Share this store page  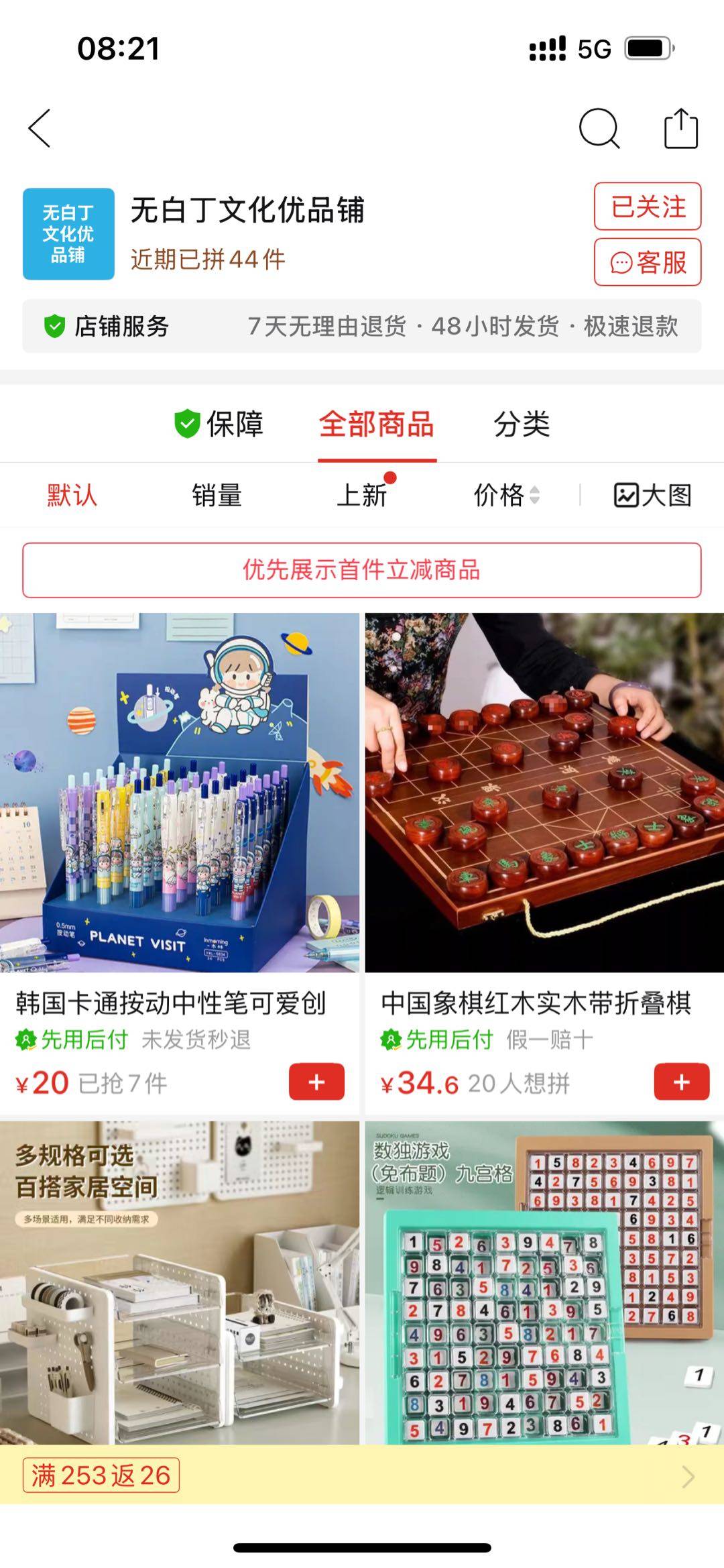pyautogui.click(x=680, y=128)
